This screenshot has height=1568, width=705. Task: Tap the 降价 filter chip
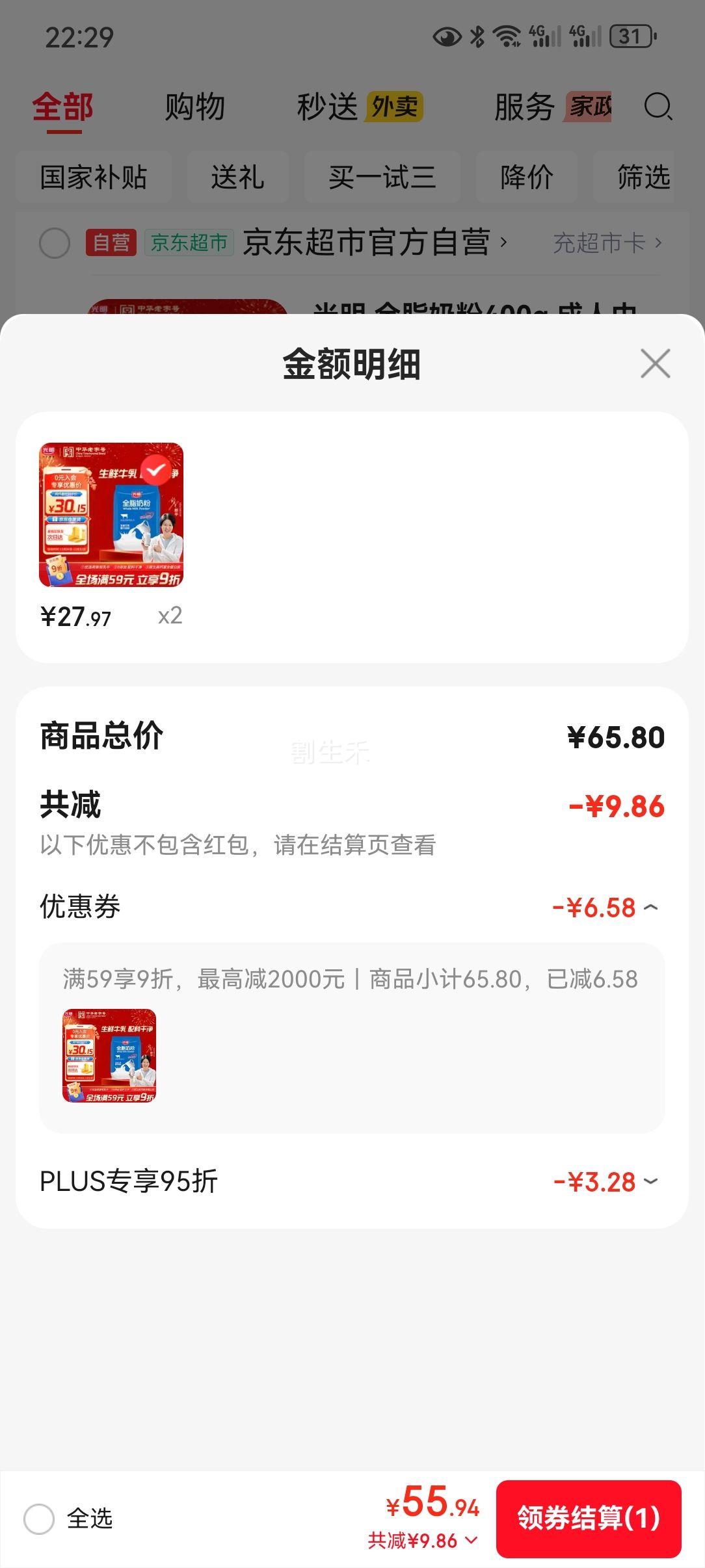pos(527,177)
